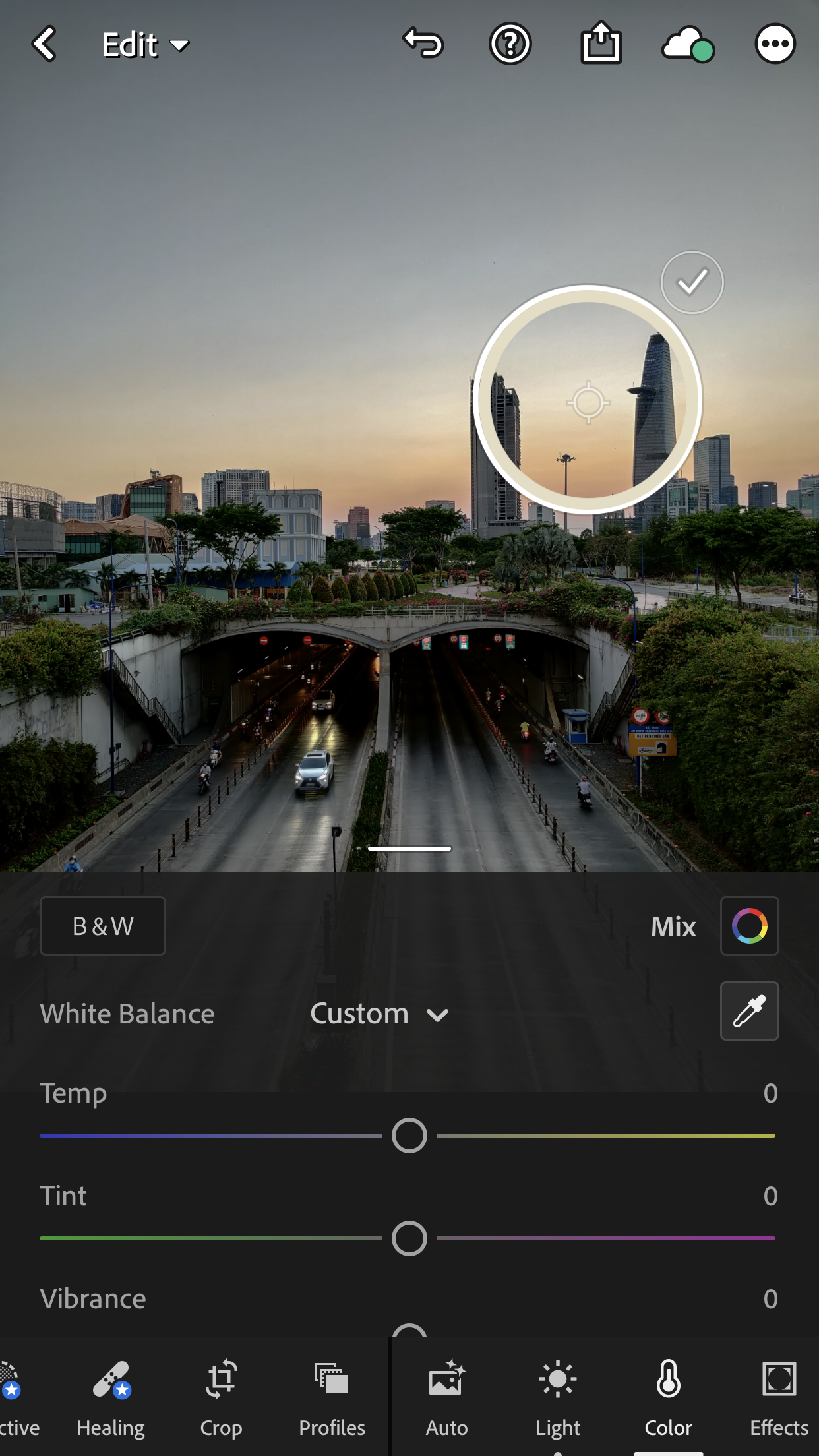Open the Edit mode dropdown
The image size is (819, 1456).
(x=146, y=45)
